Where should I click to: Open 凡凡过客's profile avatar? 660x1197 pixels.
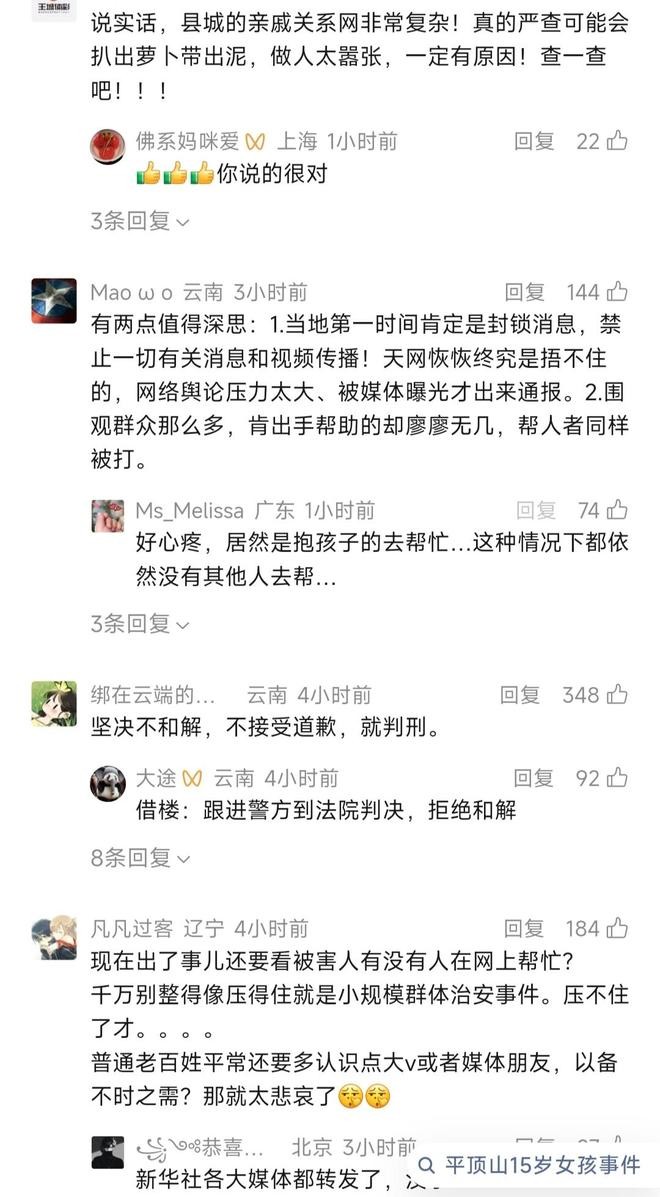point(54,937)
